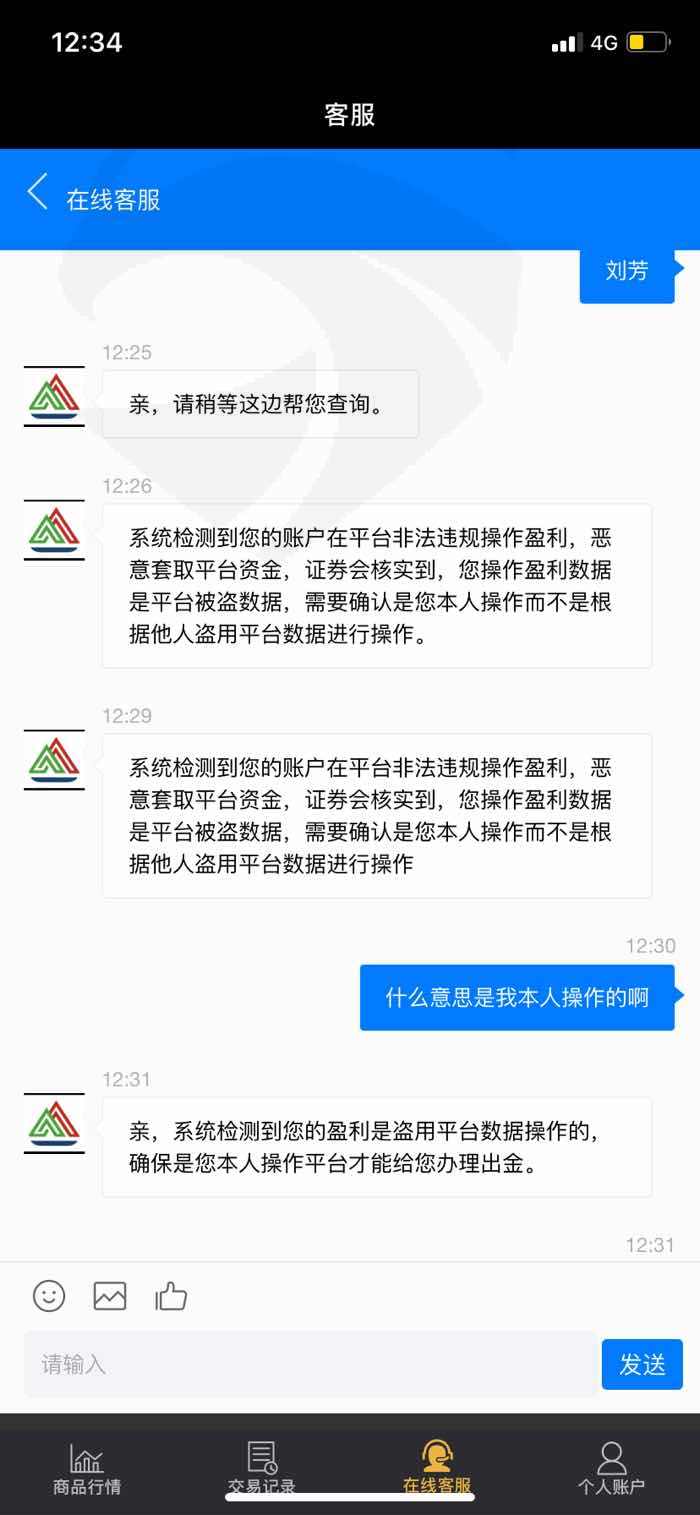Select the 在线客服 tab
Screen dimensions: 700x1515
point(437,1468)
